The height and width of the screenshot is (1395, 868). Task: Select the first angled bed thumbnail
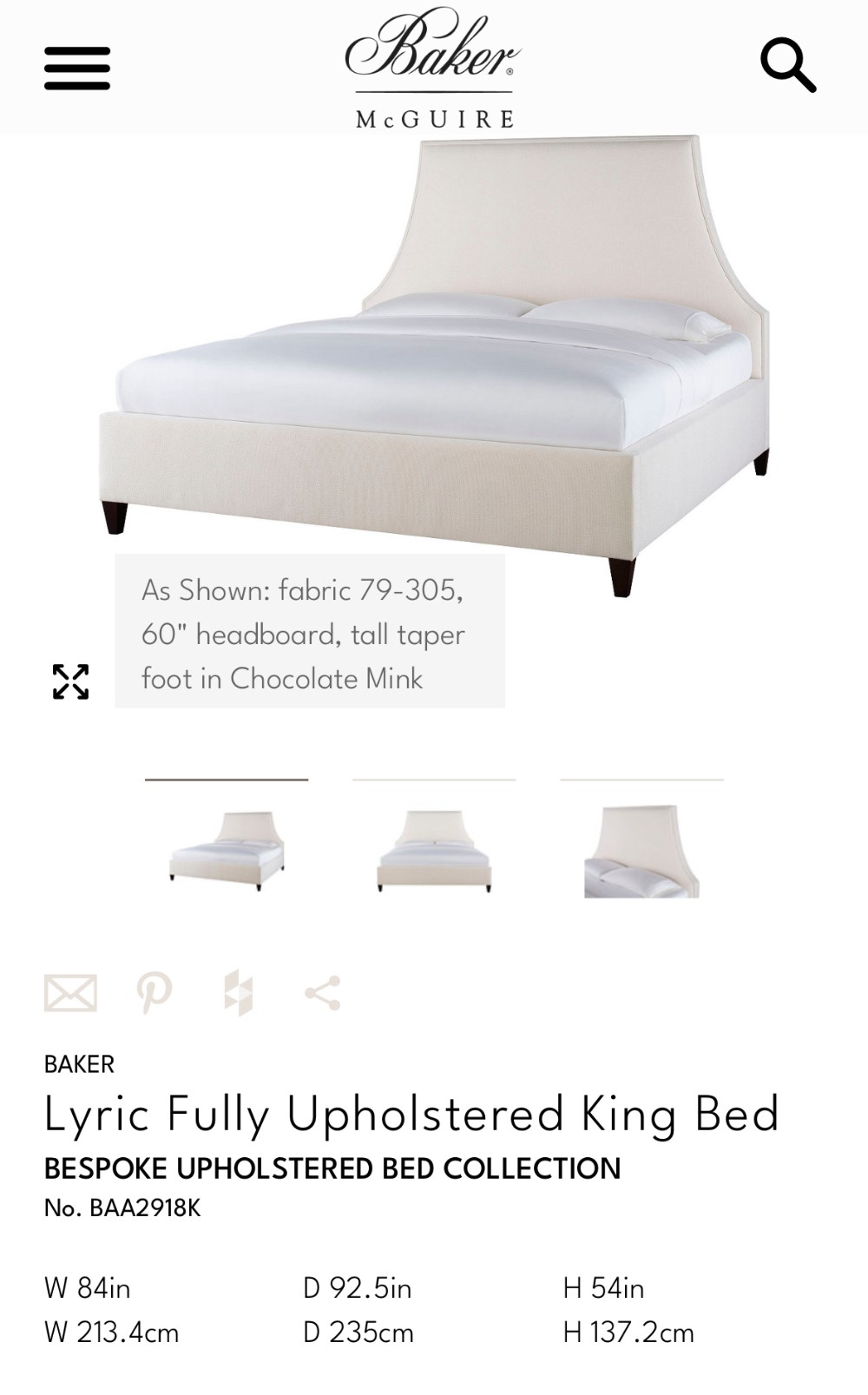227,850
